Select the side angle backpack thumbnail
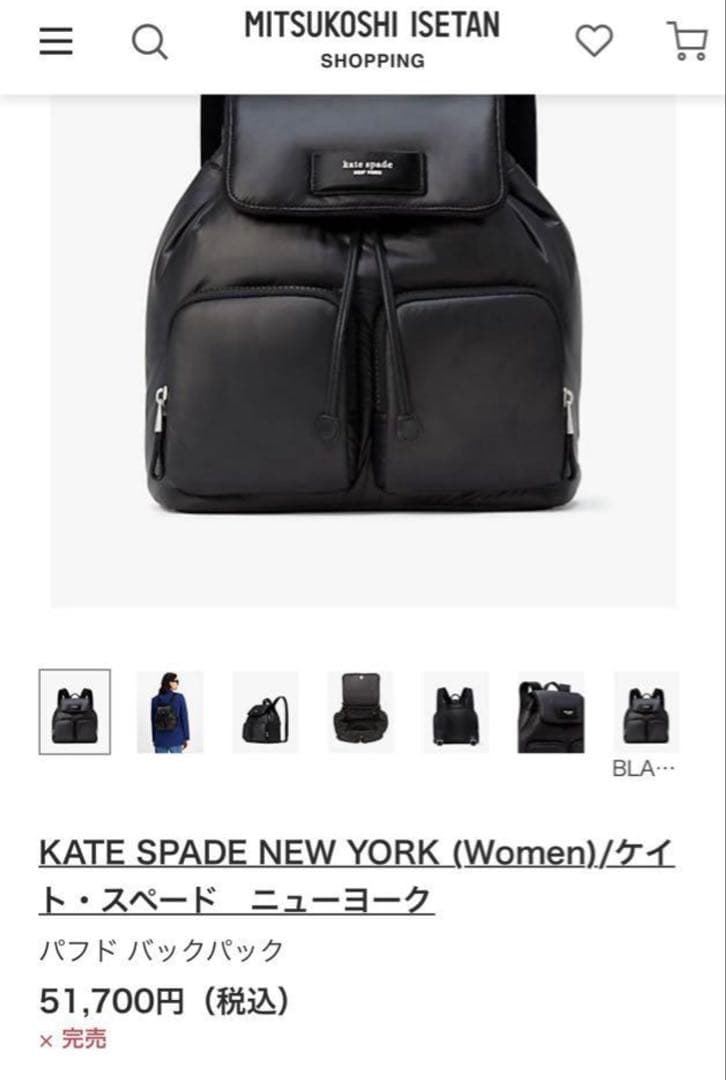The height and width of the screenshot is (1080, 726). pos(265,713)
